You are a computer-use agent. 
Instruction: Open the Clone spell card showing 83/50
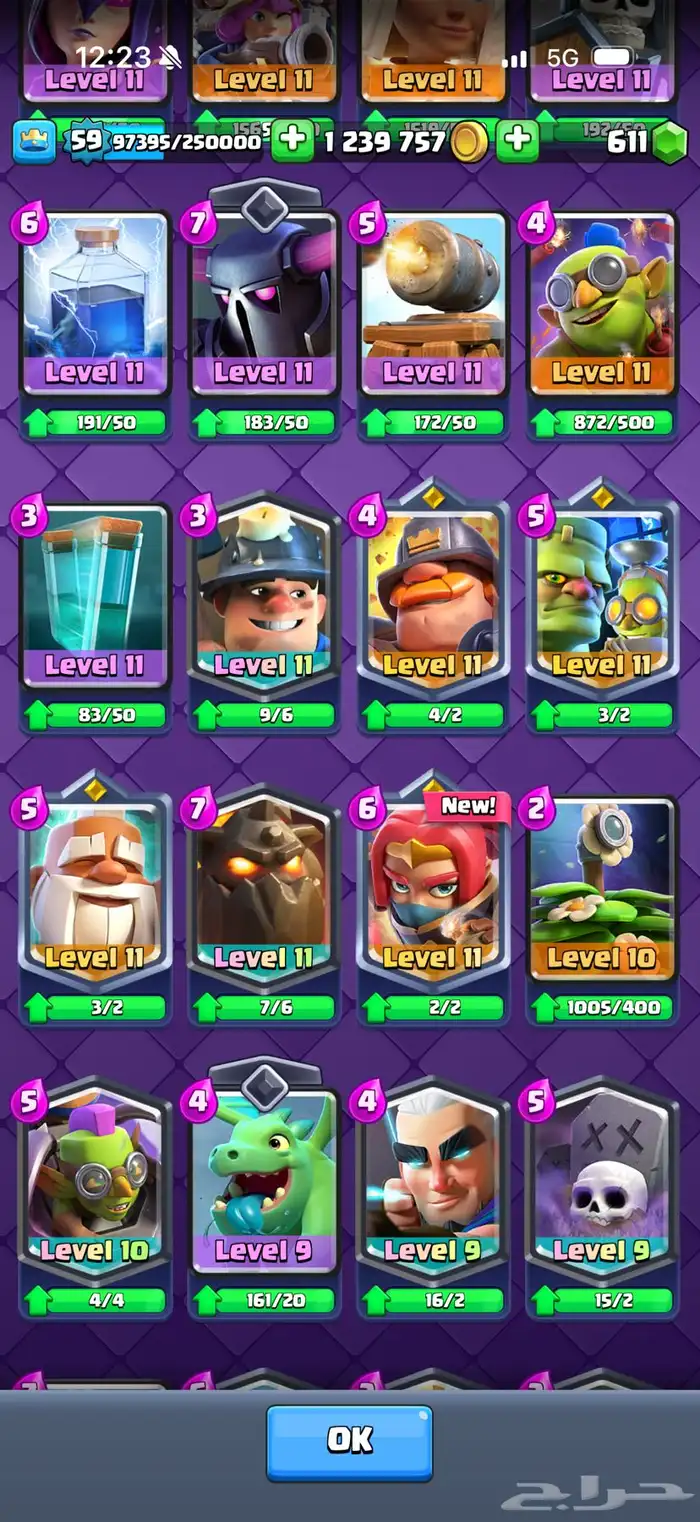pos(95,617)
